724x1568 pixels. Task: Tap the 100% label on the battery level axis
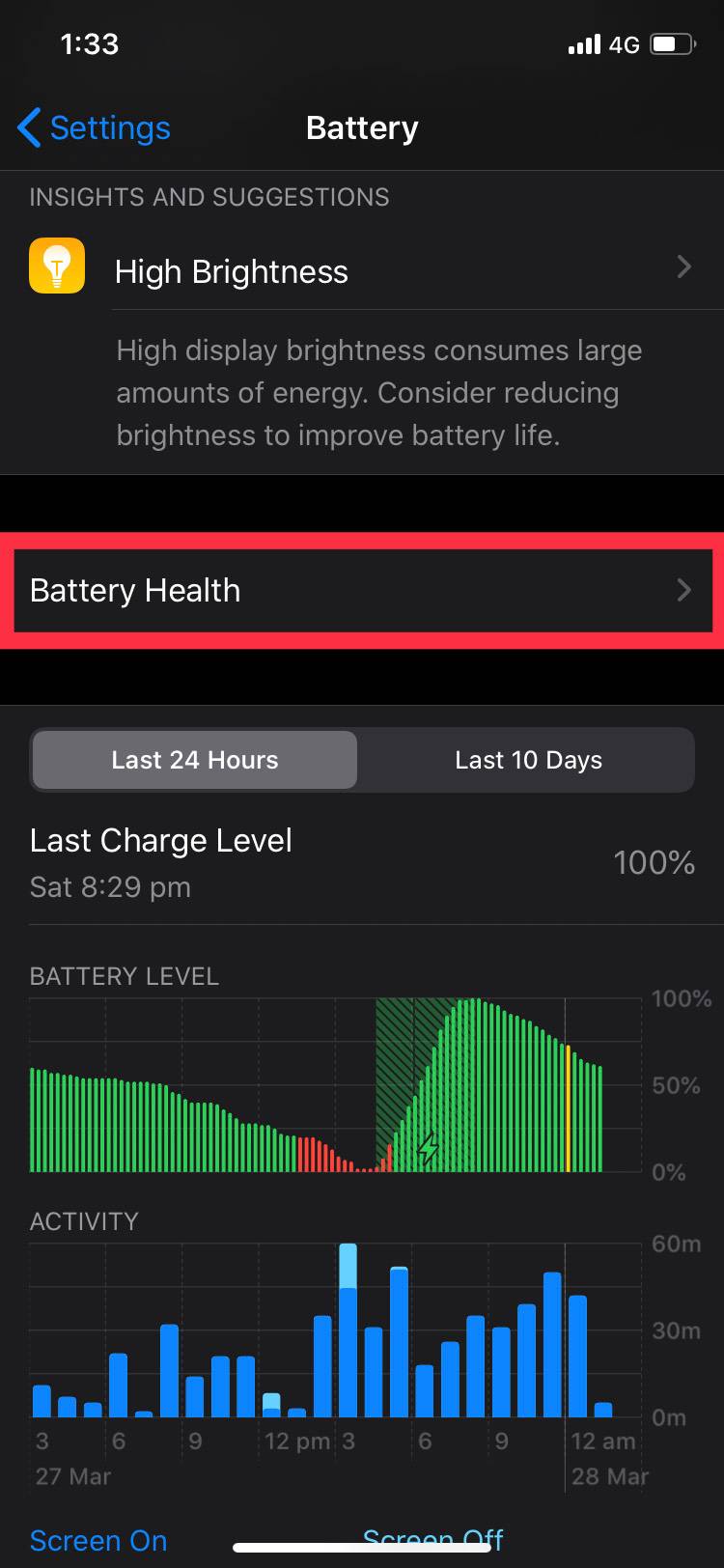point(681,998)
